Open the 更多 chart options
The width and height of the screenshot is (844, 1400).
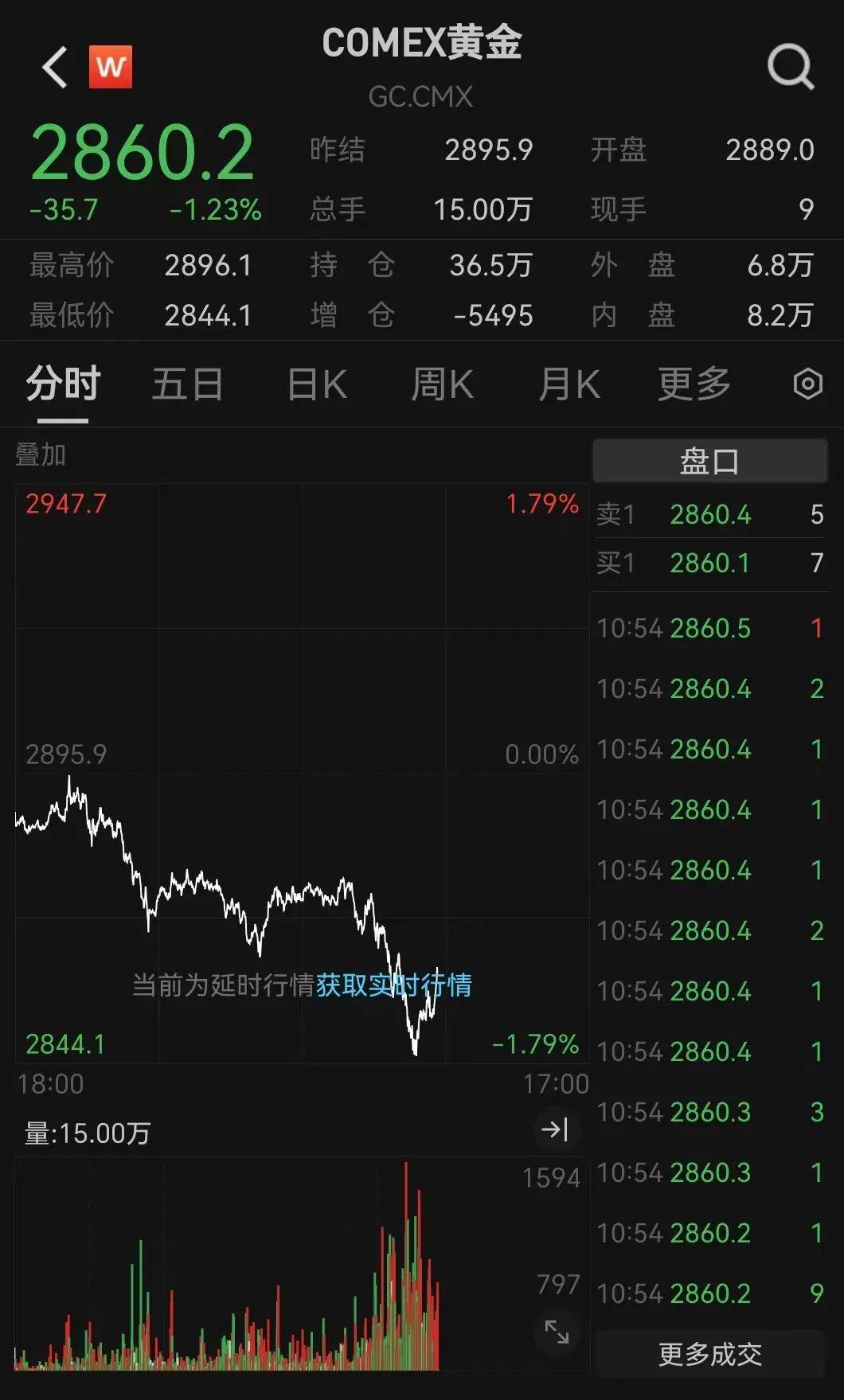[694, 384]
